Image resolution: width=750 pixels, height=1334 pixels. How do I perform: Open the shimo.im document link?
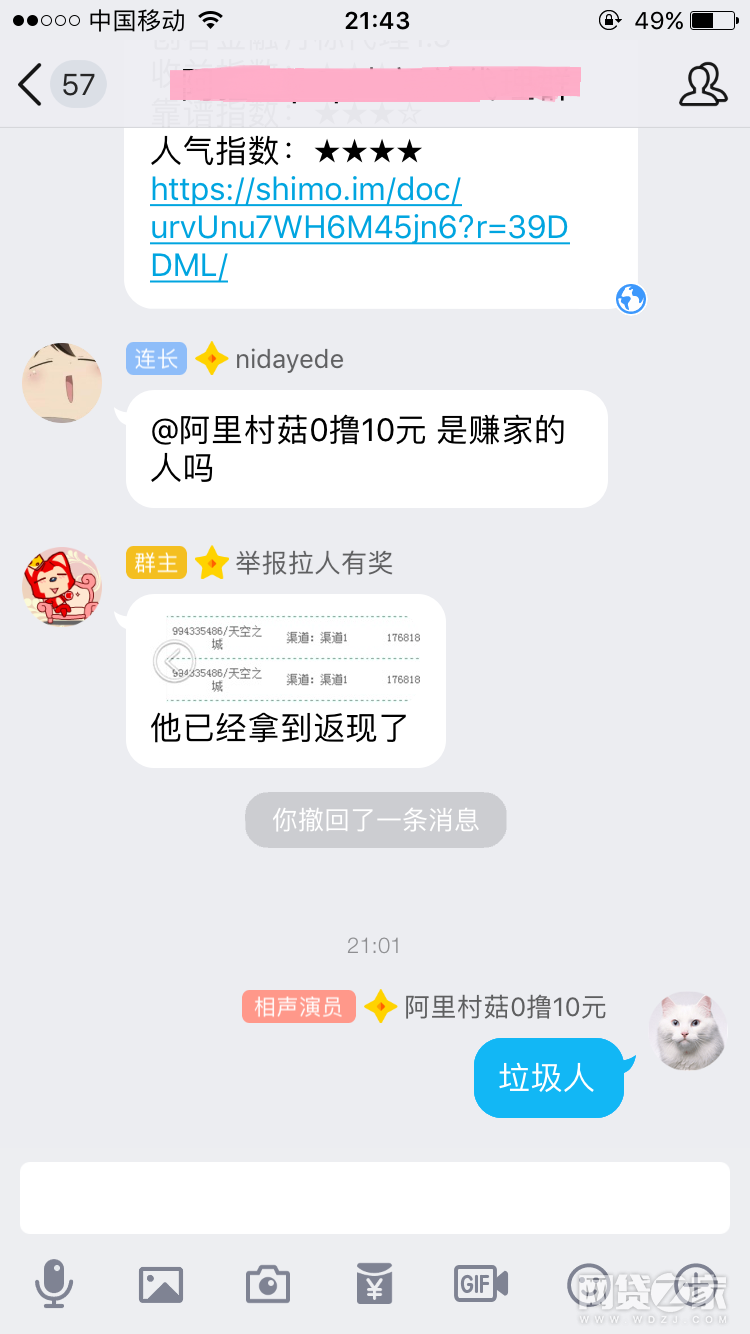point(359,227)
